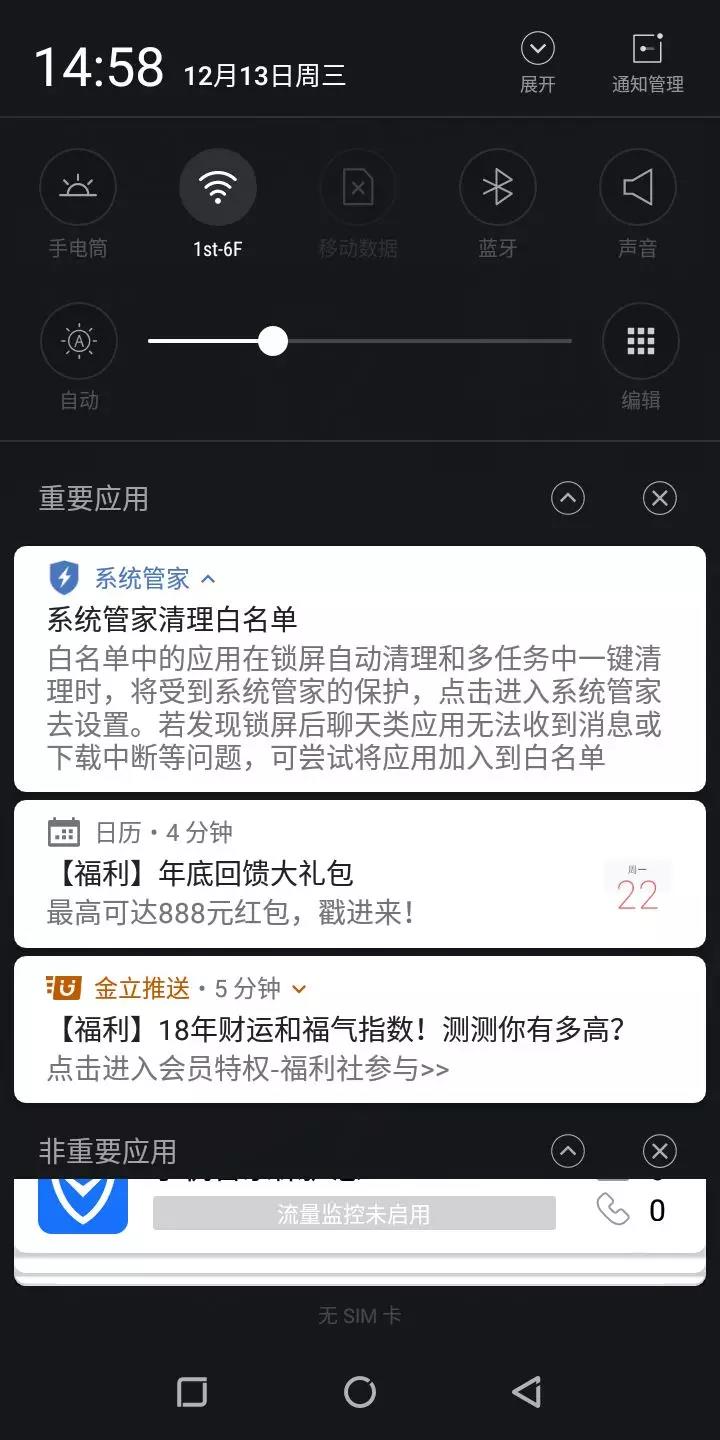Open 通知管理 notification management
The image size is (720, 1440).
(x=647, y=61)
